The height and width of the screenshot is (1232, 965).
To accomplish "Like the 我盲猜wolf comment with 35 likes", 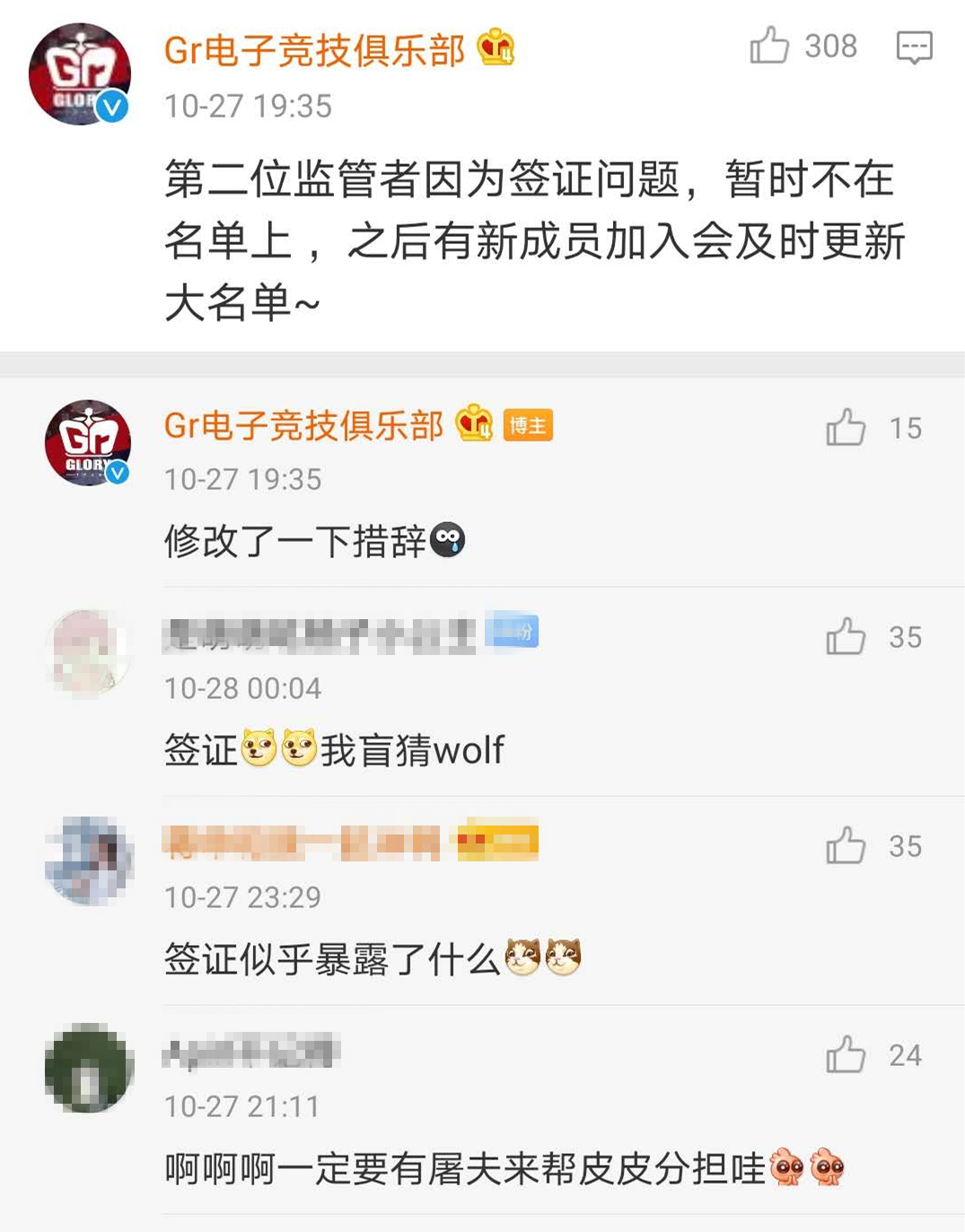I will click(x=846, y=638).
